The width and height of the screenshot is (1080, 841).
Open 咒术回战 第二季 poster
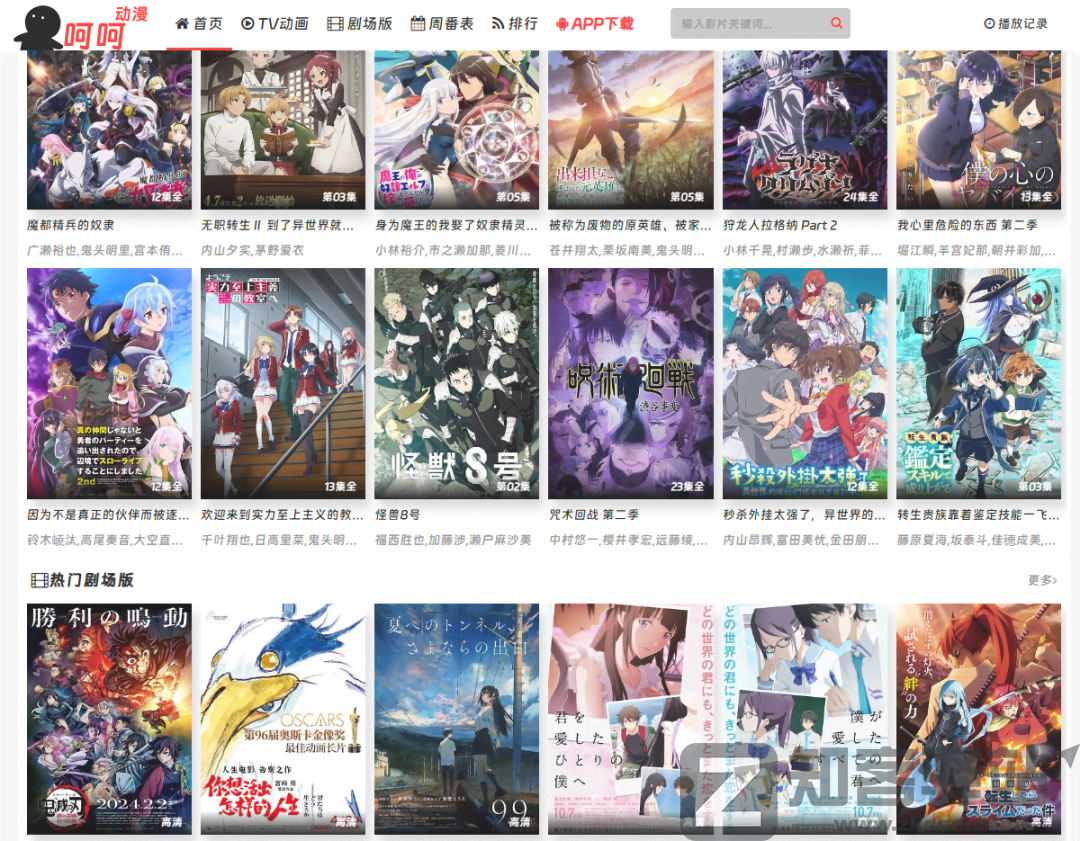(x=631, y=383)
